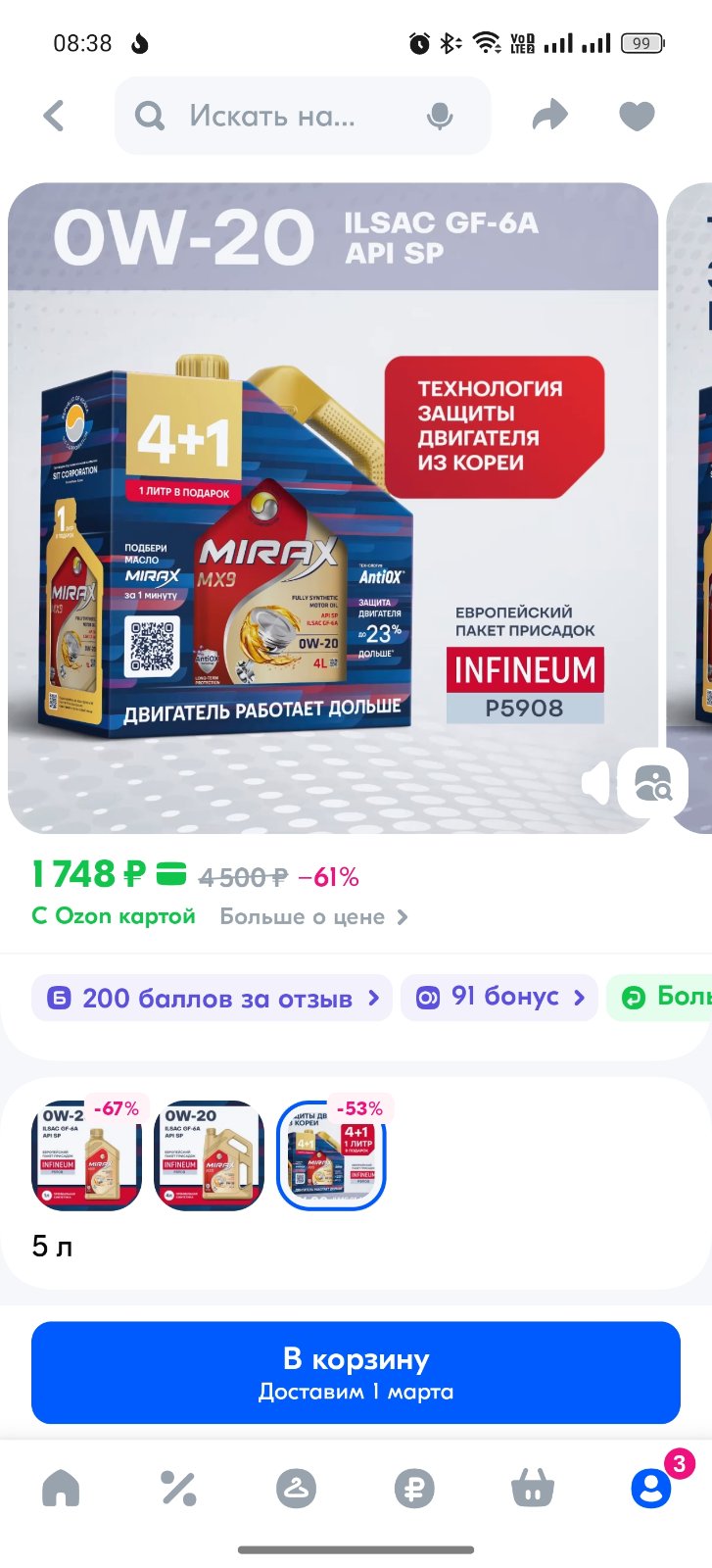Add product to favorites with the heart
The width and height of the screenshot is (712, 1568).
pos(637,117)
